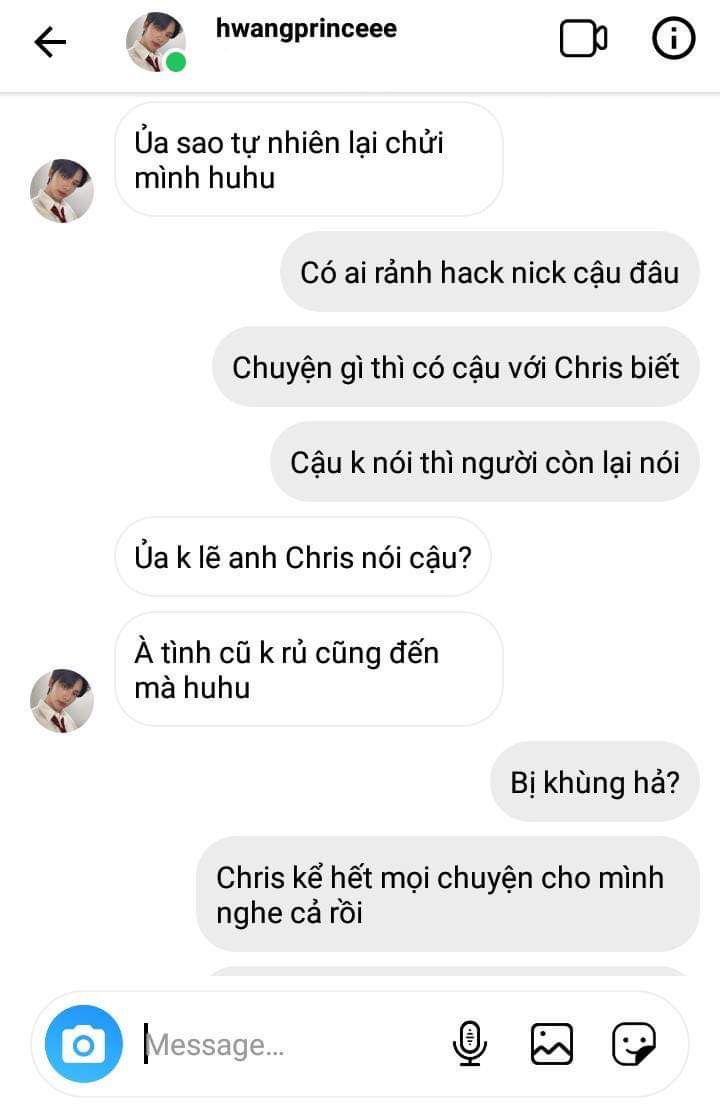Tap avatar beside 'mình huhu' message

[62, 190]
